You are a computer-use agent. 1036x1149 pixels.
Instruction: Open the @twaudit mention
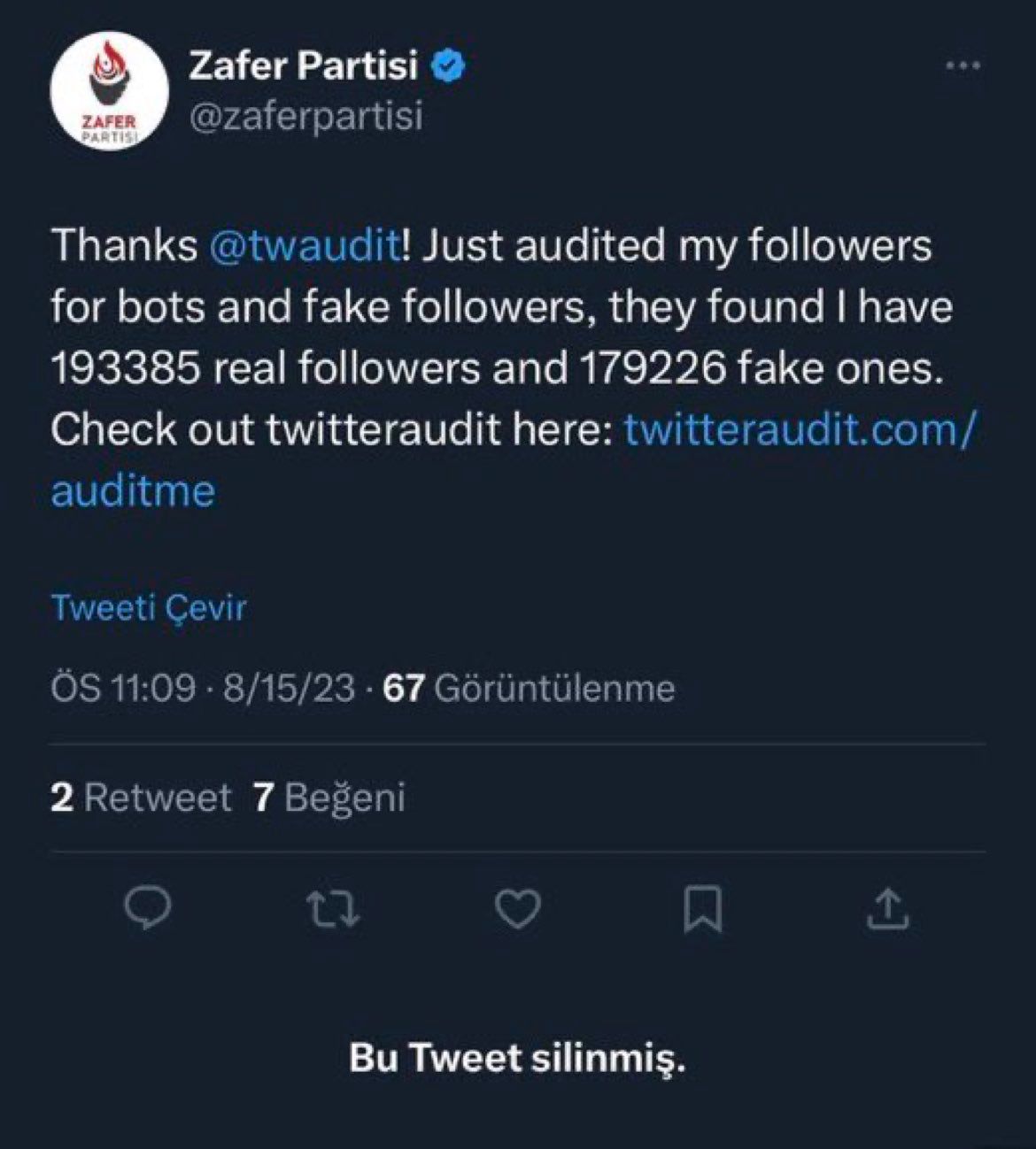tap(306, 245)
